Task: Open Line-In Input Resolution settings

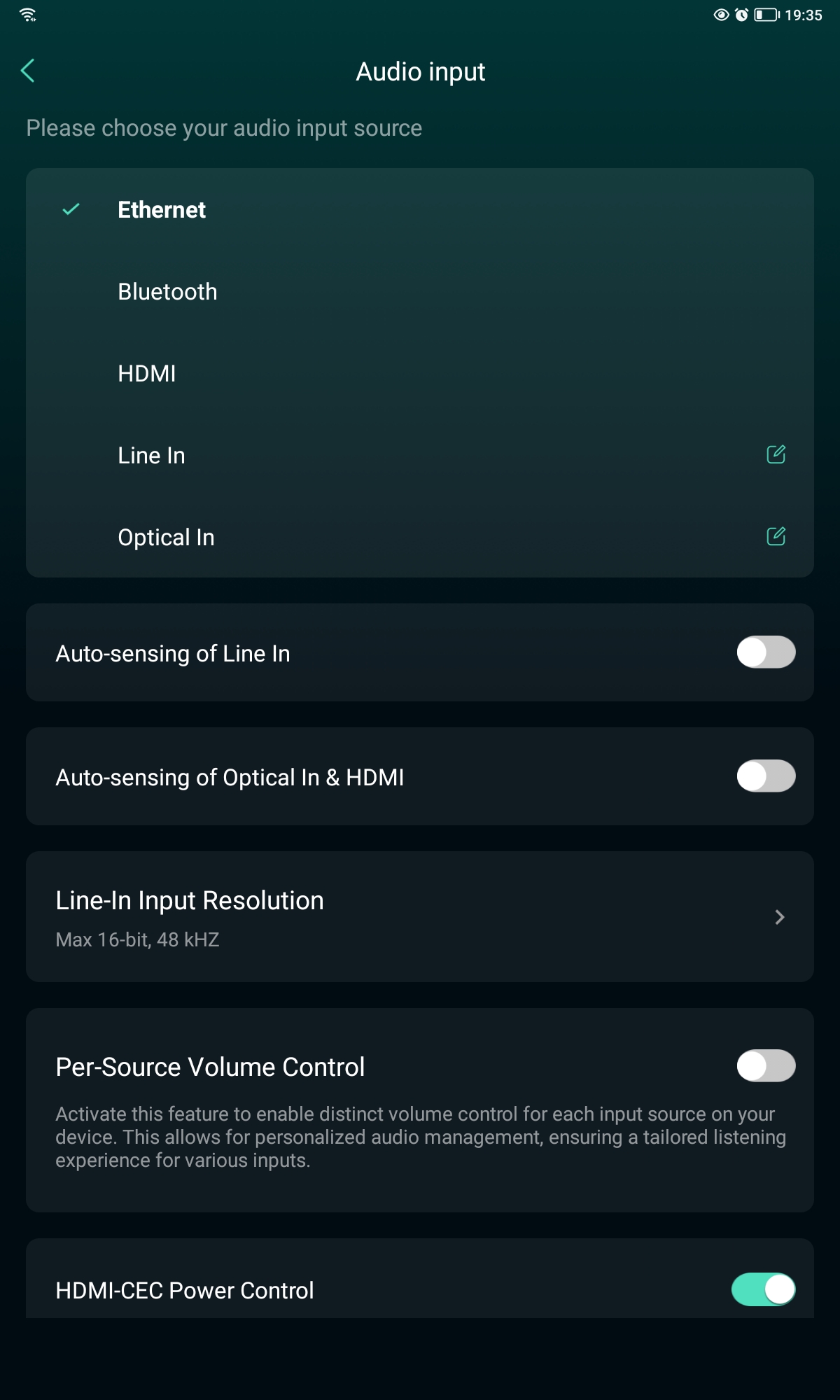Action: coord(420,917)
